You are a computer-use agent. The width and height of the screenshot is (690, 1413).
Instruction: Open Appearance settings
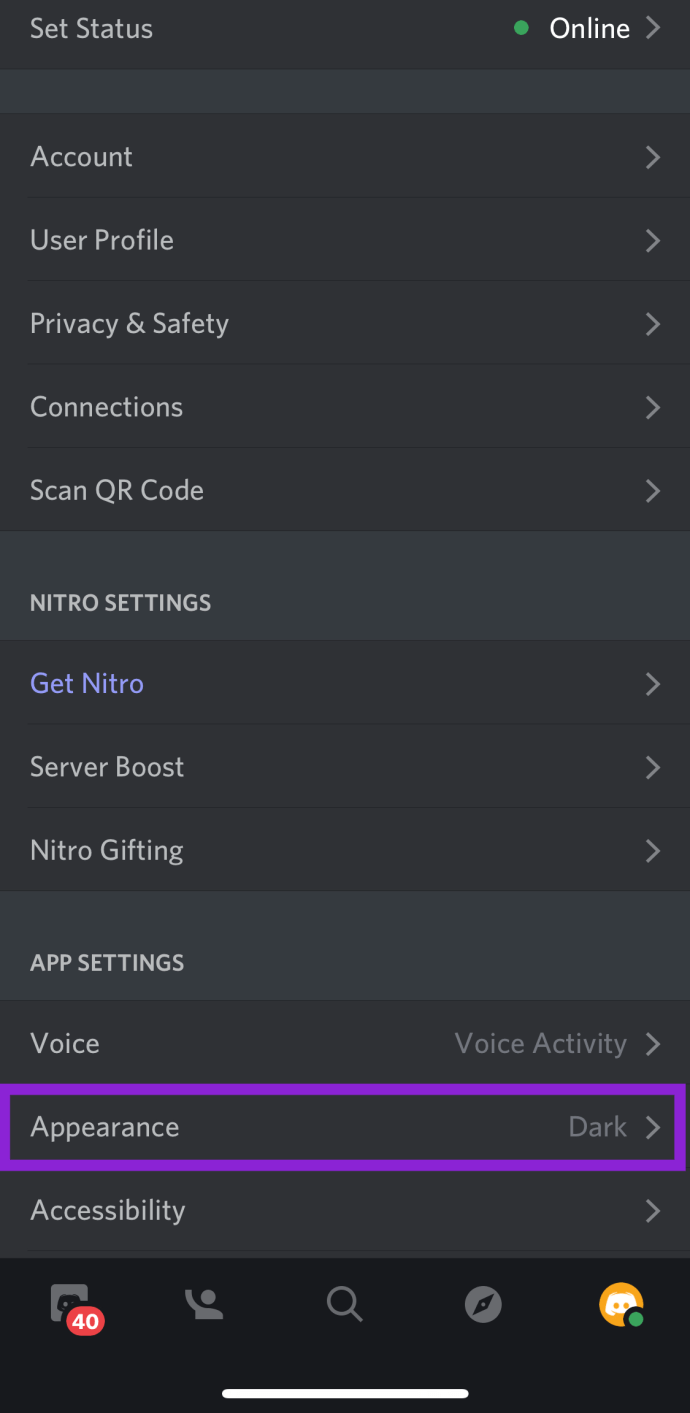point(345,1127)
